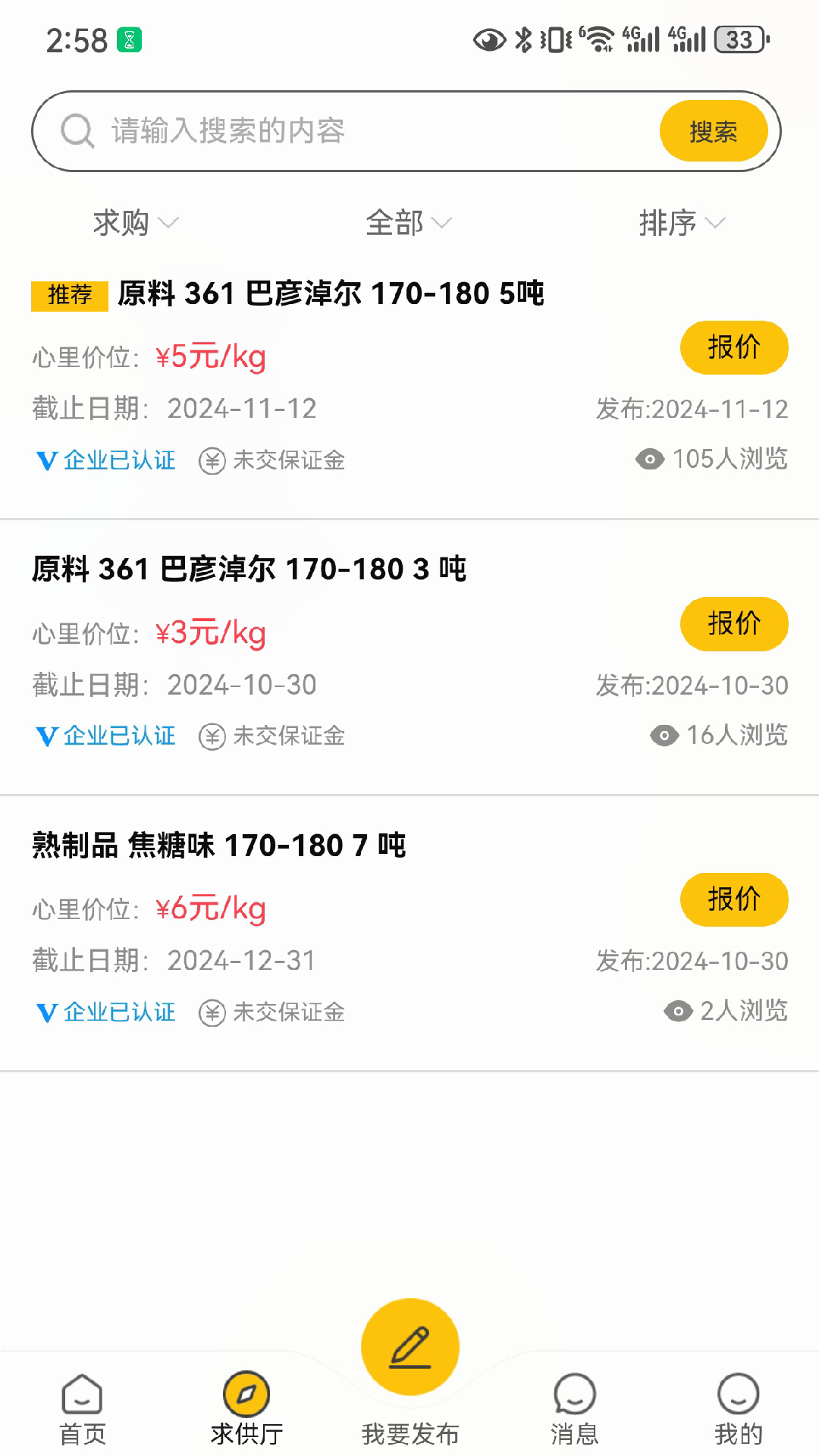The height and width of the screenshot is (1456, 819).
Task: Open the 全部 category dropdown
Action: (x=408, y=222)
